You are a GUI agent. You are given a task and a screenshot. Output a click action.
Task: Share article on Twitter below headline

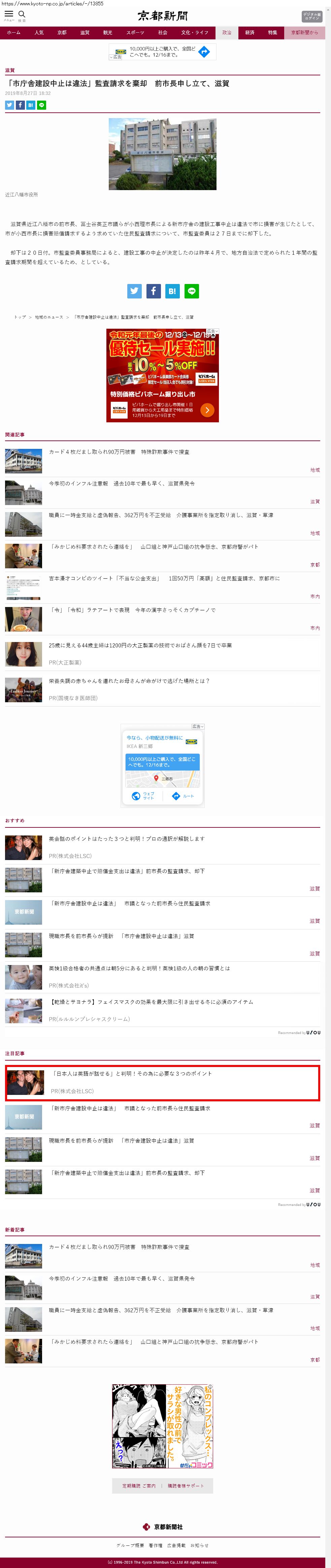click(x=9, y=105)
